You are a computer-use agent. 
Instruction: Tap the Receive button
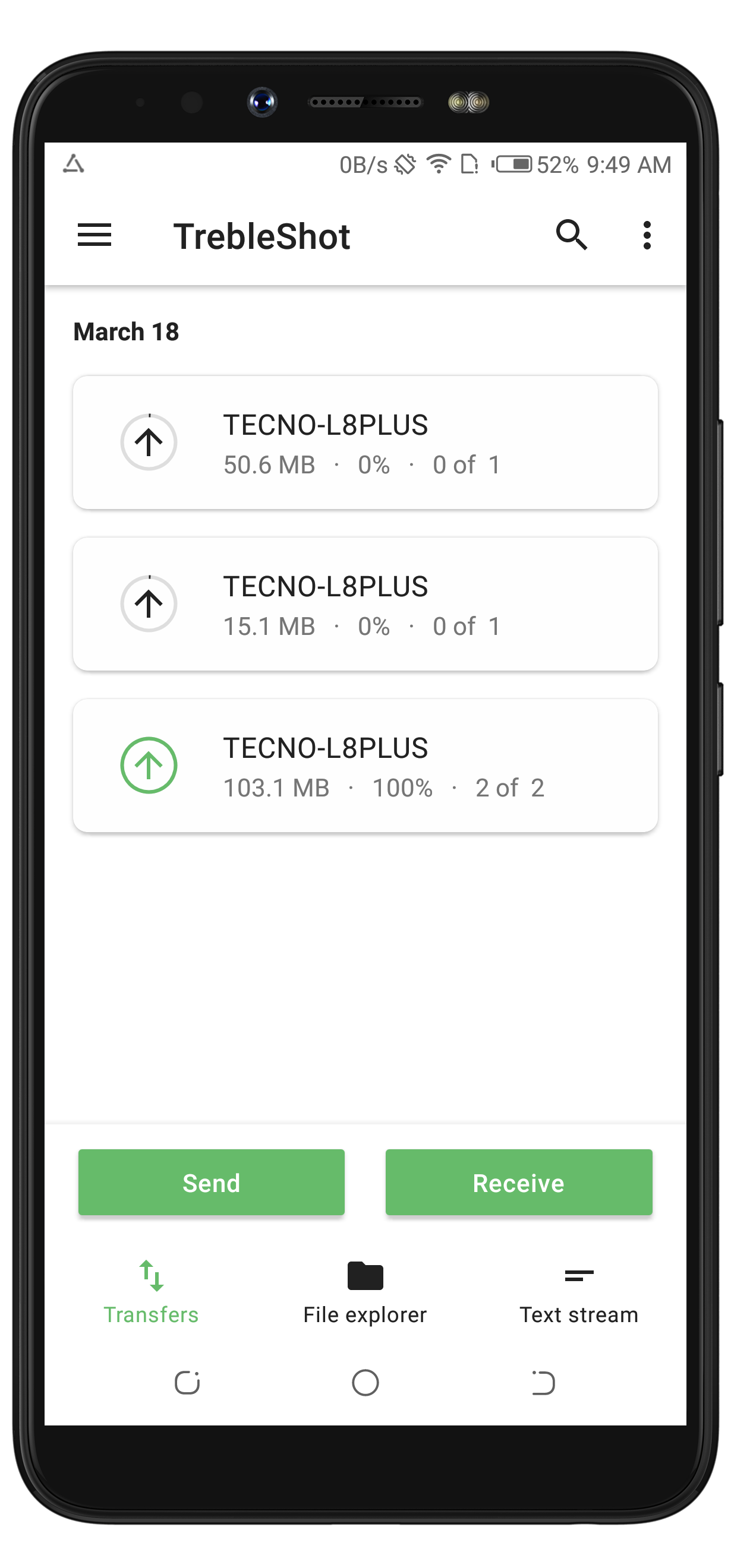click(x=519, y=1182)
